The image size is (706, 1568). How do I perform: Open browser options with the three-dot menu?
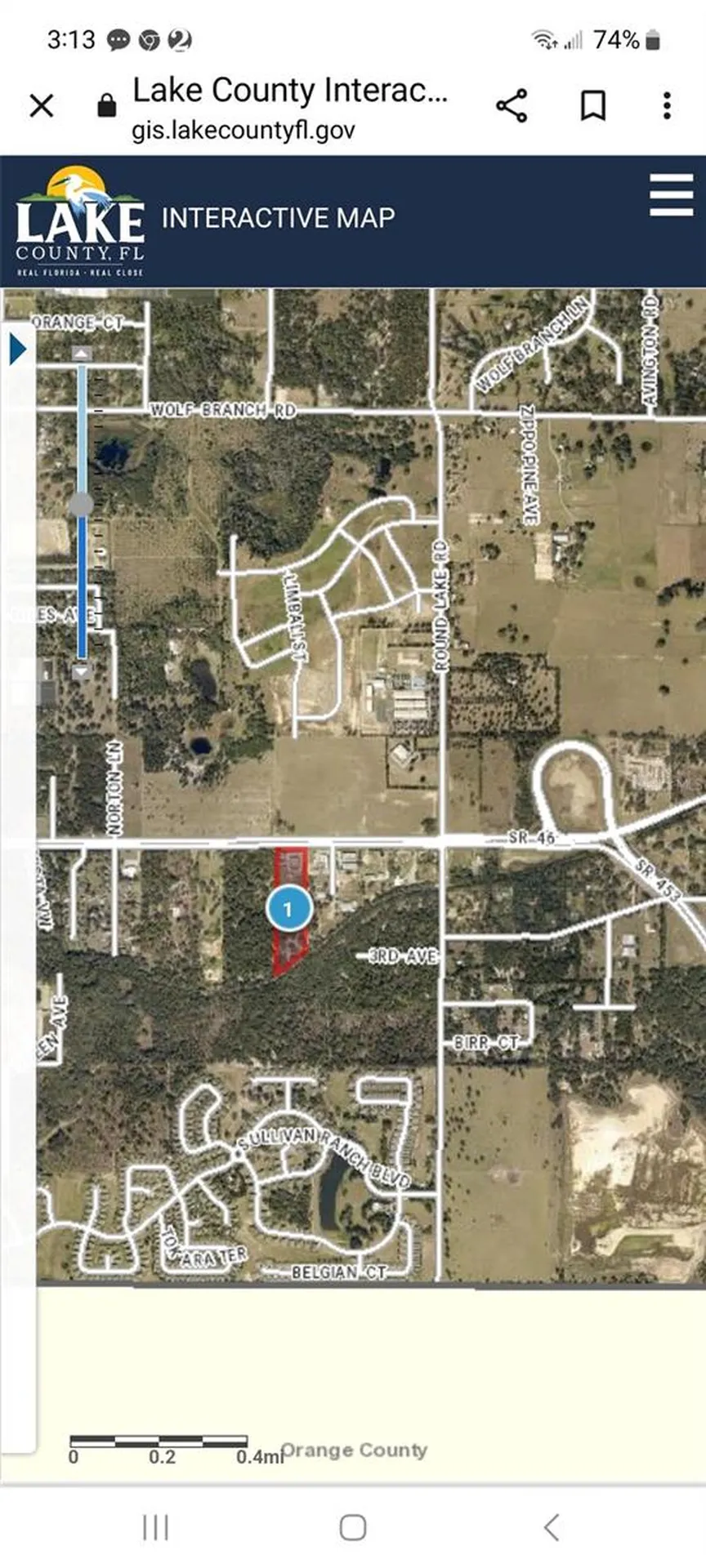click(x=667, y=105)
